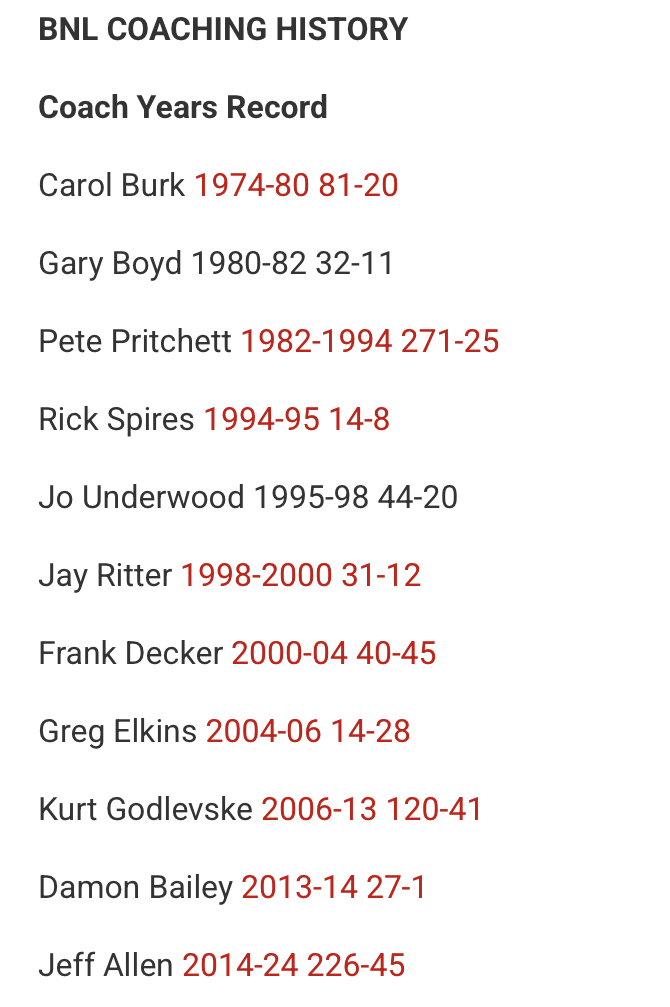Select the 1994-95 14-8 link beside Rick Spires

[296, 419]
